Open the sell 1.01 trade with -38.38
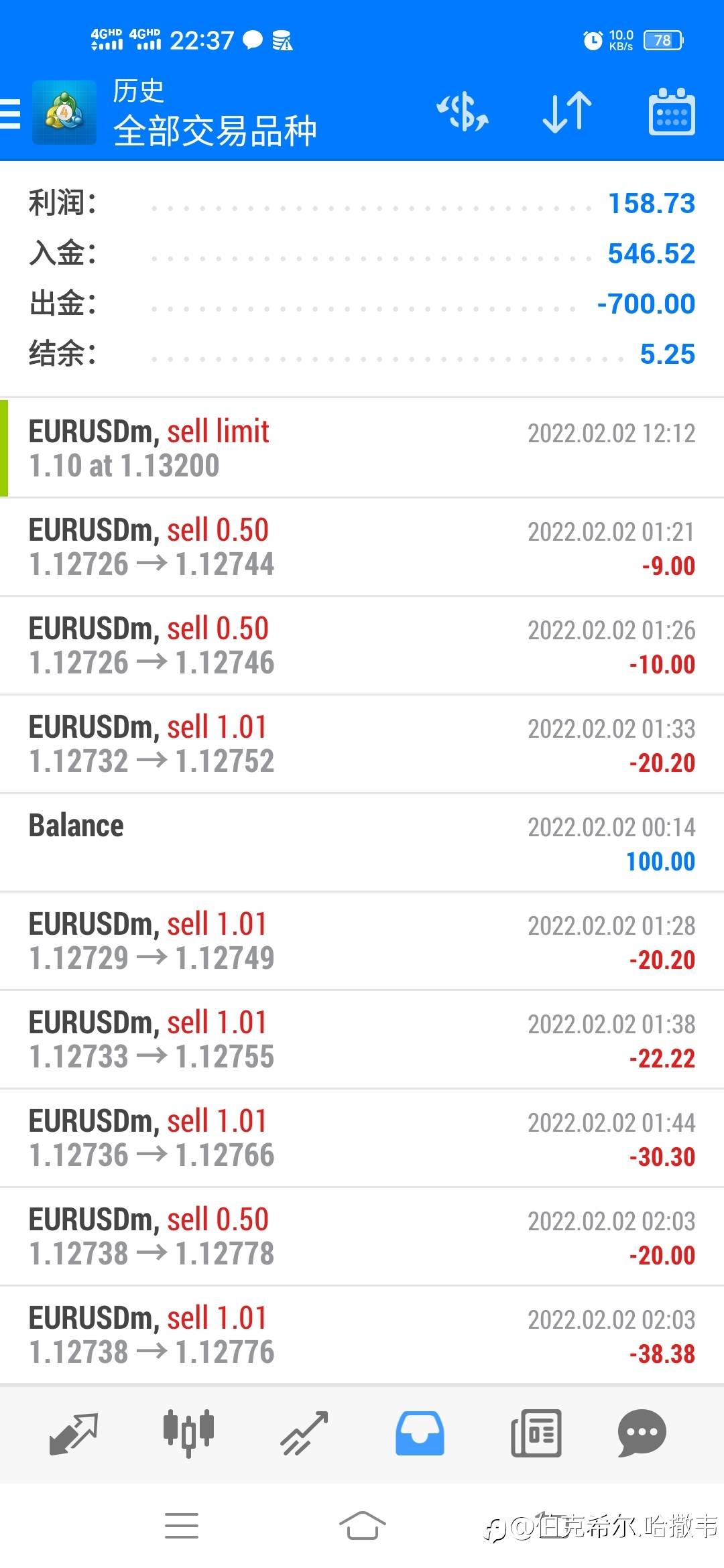724x1568 pixels. pyautogui.click(x=362, y=1335)
